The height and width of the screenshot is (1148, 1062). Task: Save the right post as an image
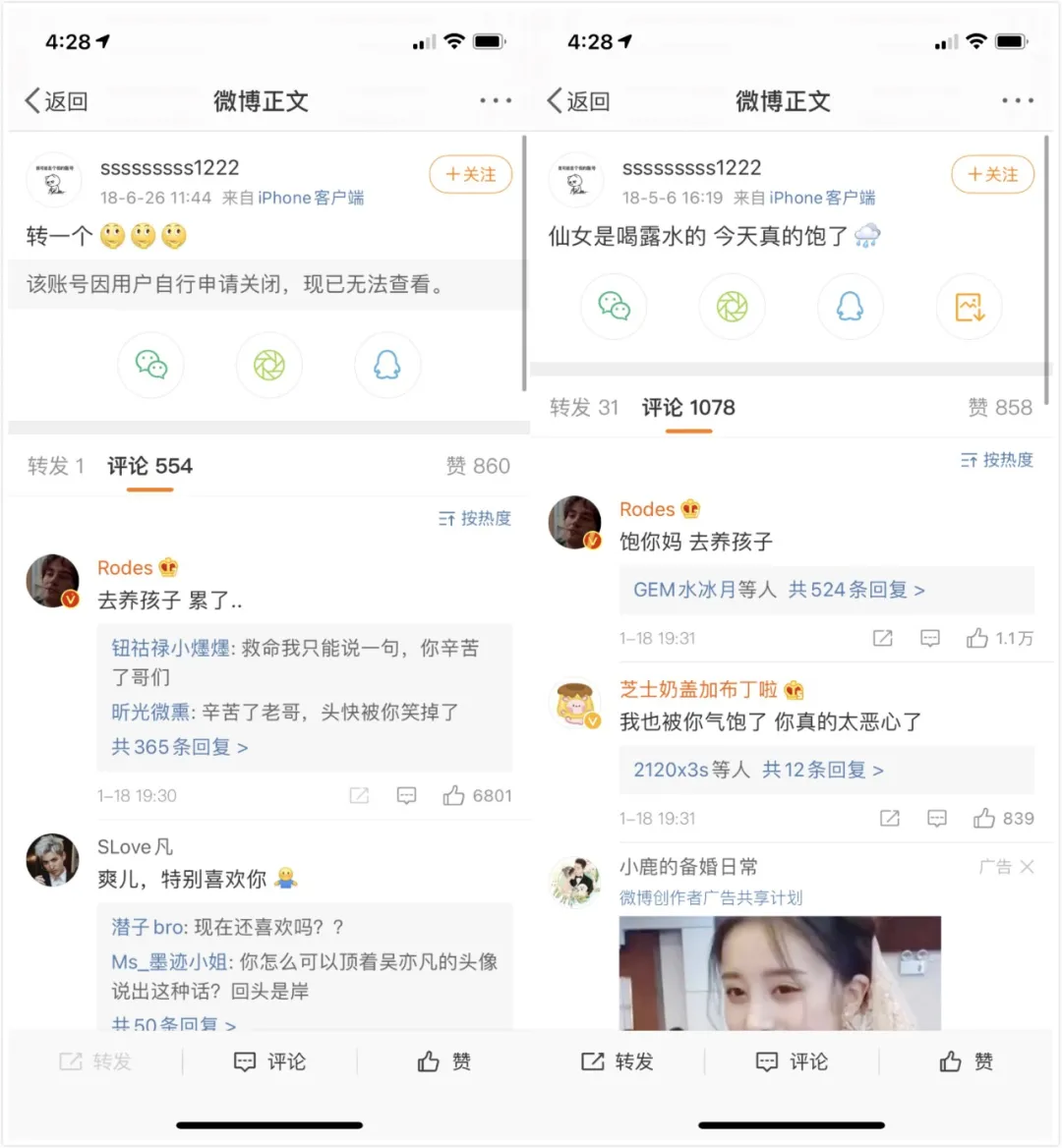(969, 306)
